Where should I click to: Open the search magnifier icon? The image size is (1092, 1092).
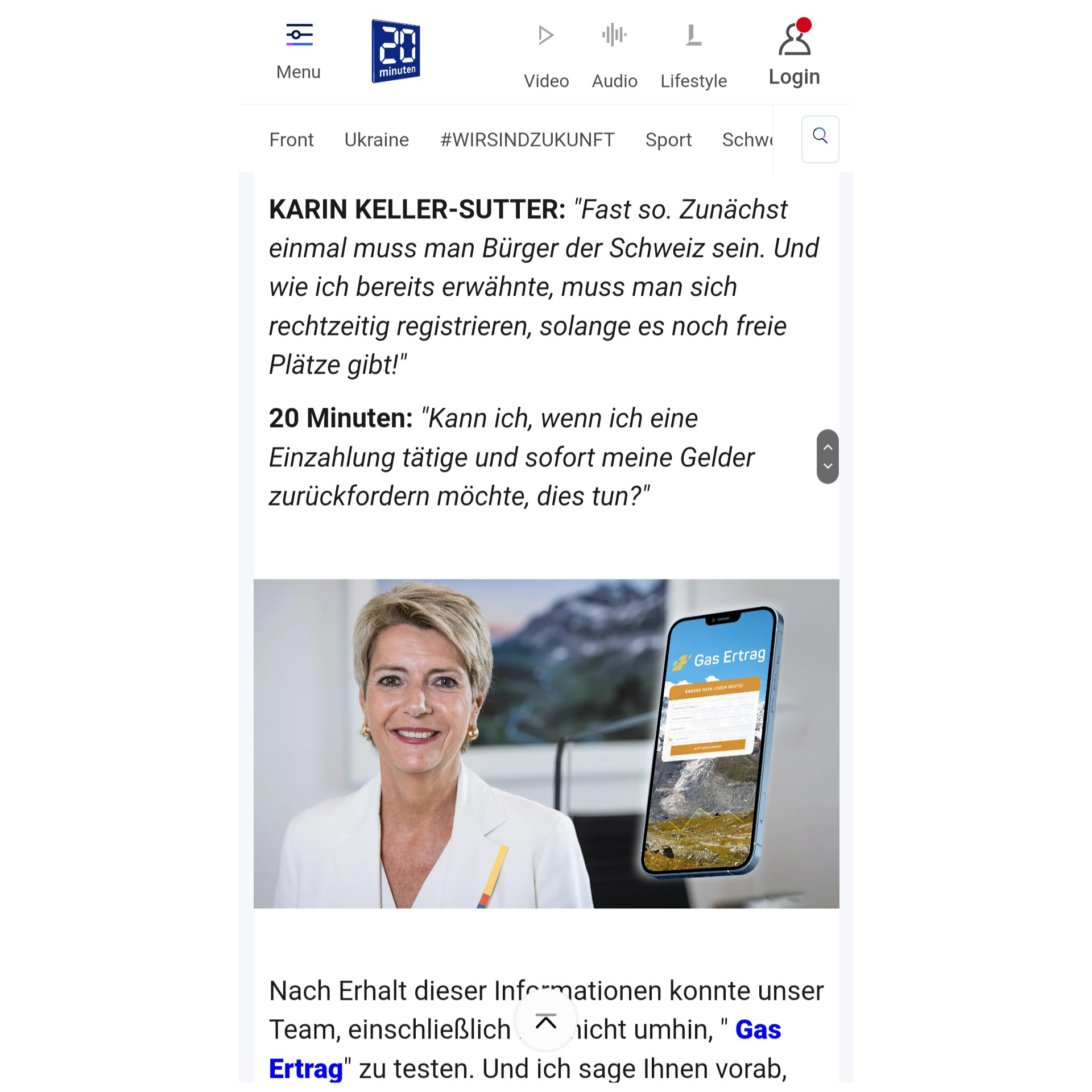tap(820, 139)
